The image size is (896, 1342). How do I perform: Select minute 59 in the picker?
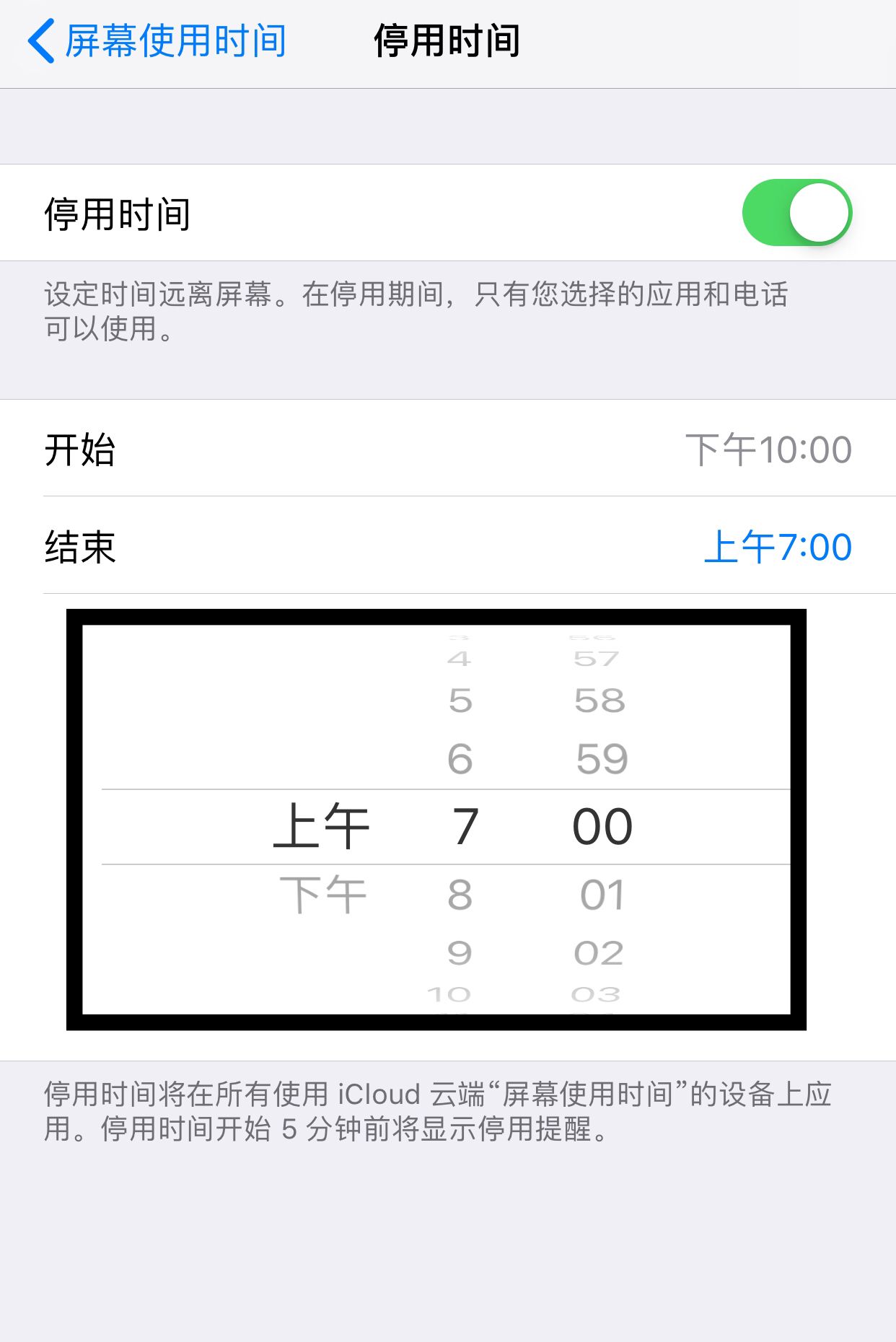tap(602, 759)
